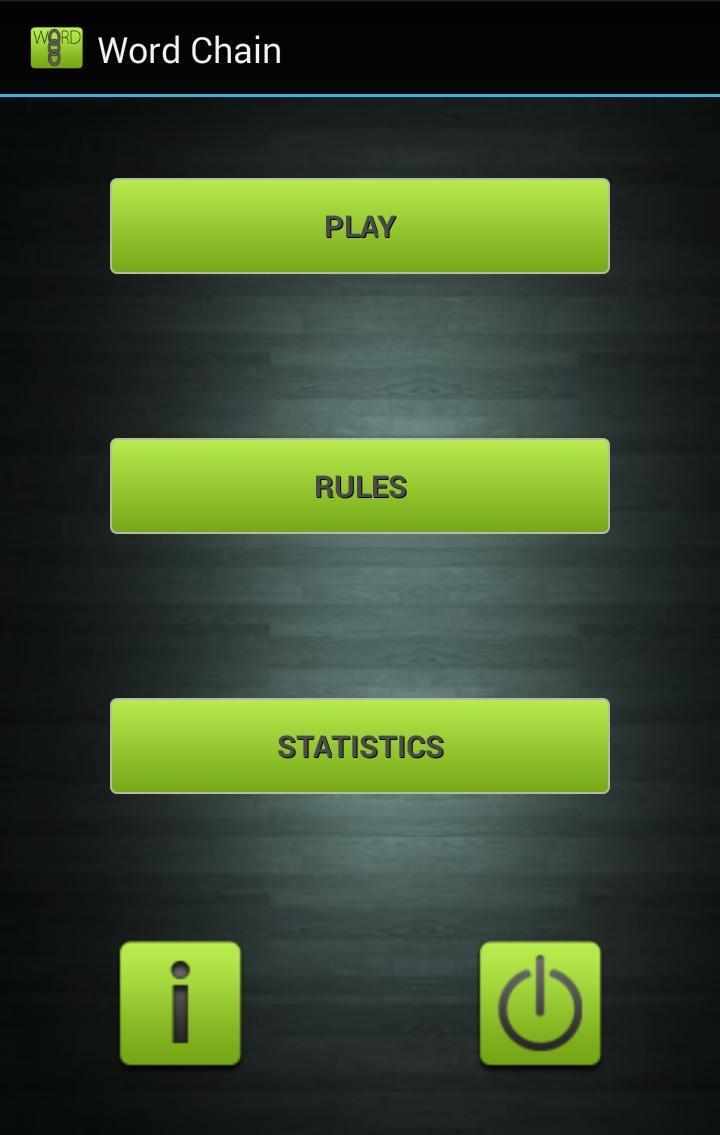The image size is (720, 1135).
Task: Exit the app with the power icon
Action: point(540,1003)
